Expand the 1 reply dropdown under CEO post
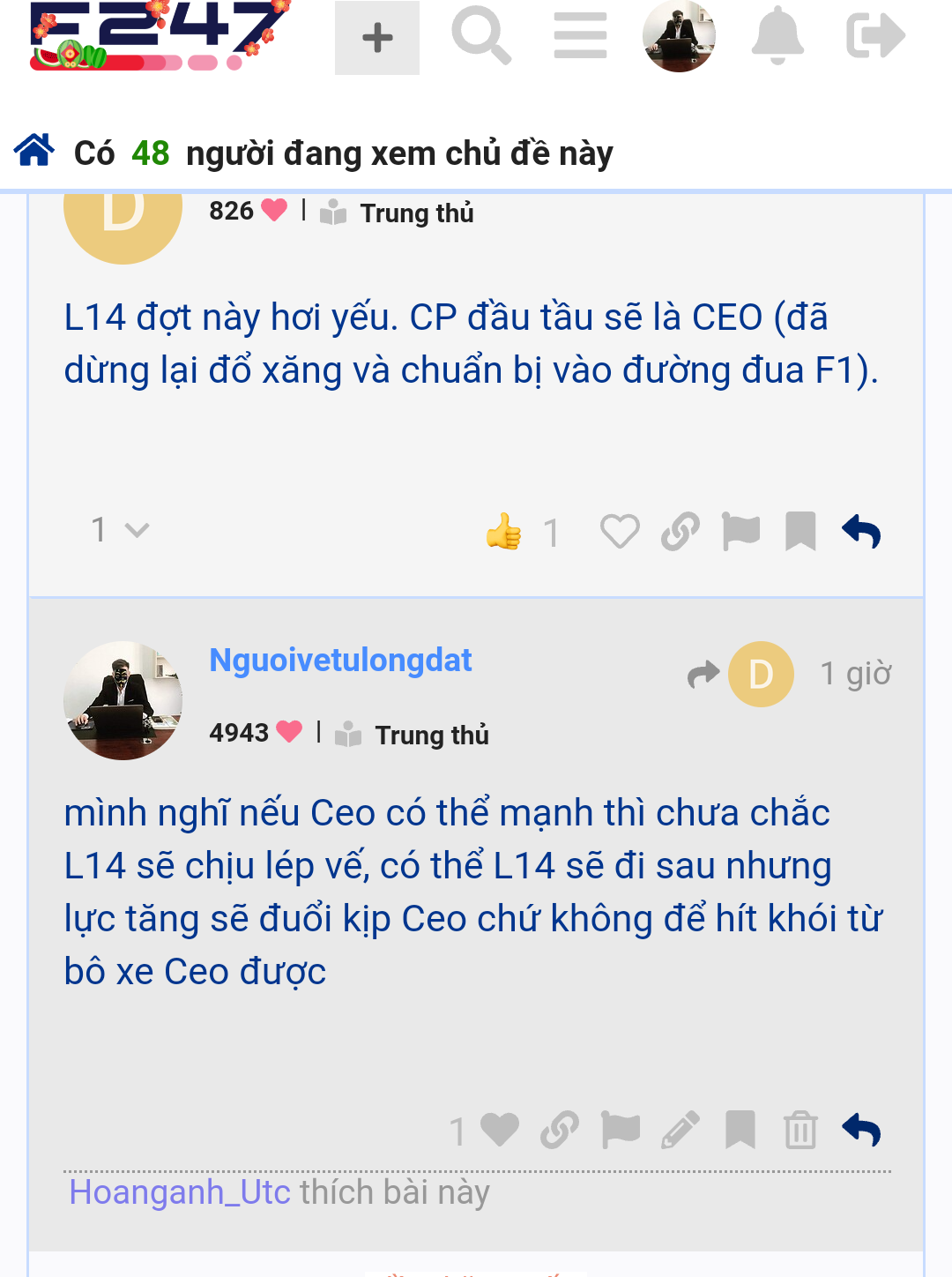The height and width of the screenshot is (1277, 952). click(x=121, y=530)
